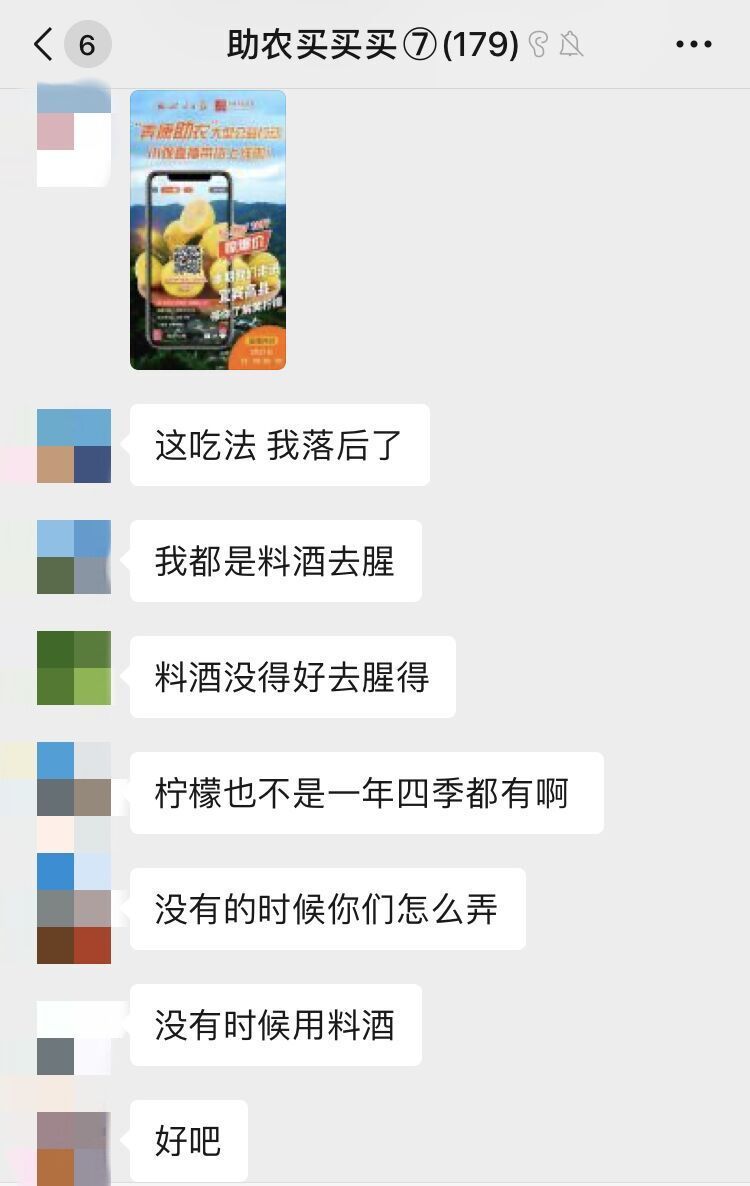Open avatar next to 好吧 message
This screenshot has width=750, height=1186.
pos(74,1148)
